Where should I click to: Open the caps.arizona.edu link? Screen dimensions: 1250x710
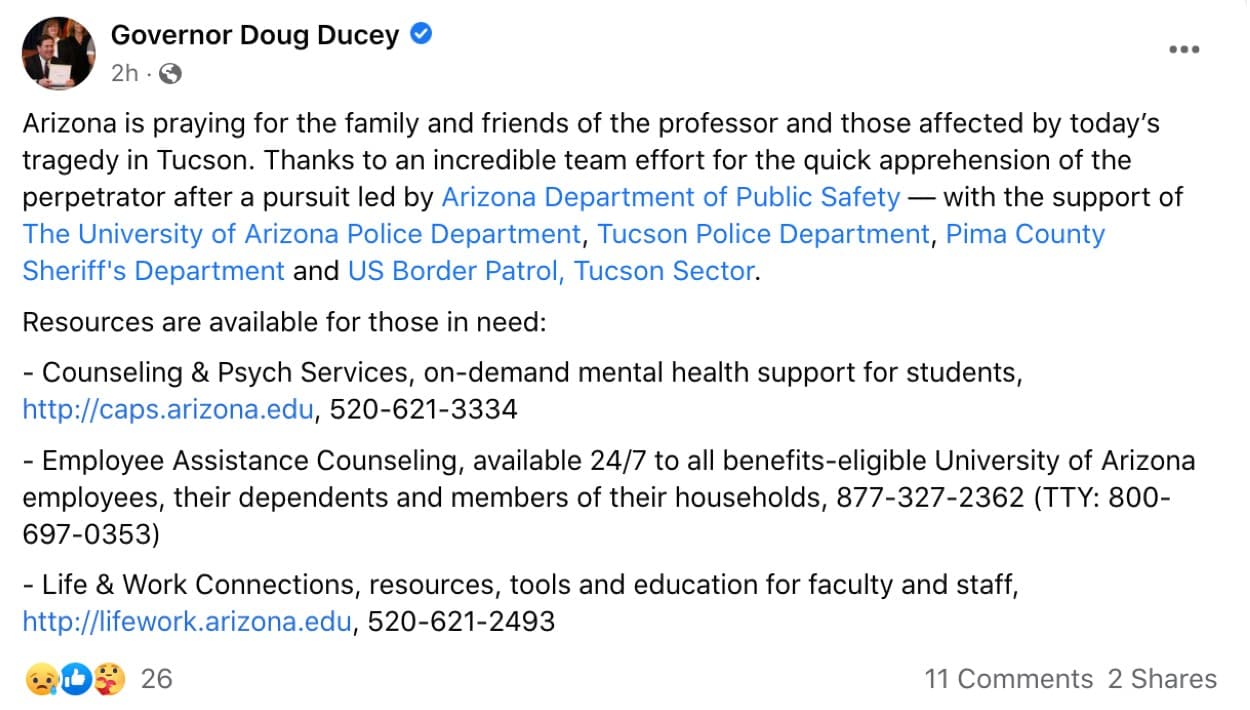click(x=168, y=409)
